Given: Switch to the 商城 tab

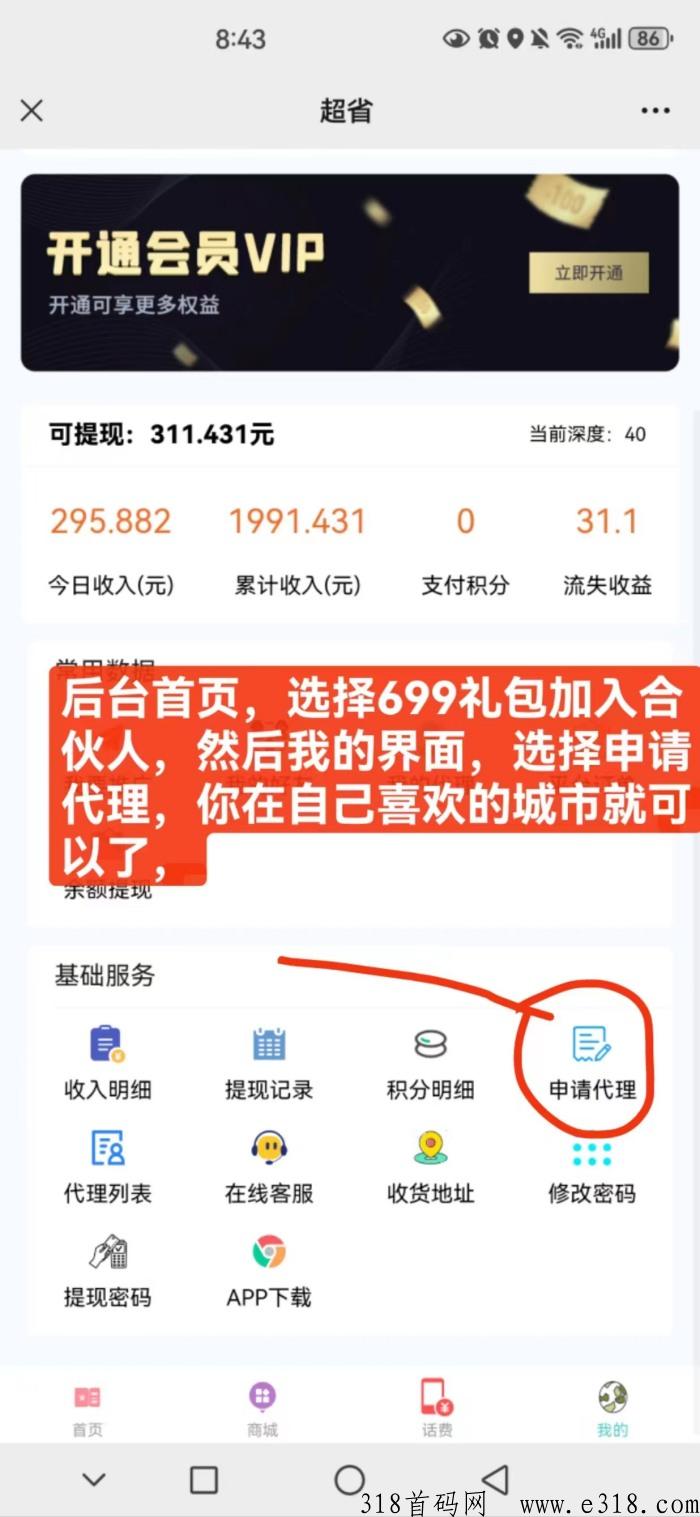Looking at the screenshot, I should (262, 1408).
